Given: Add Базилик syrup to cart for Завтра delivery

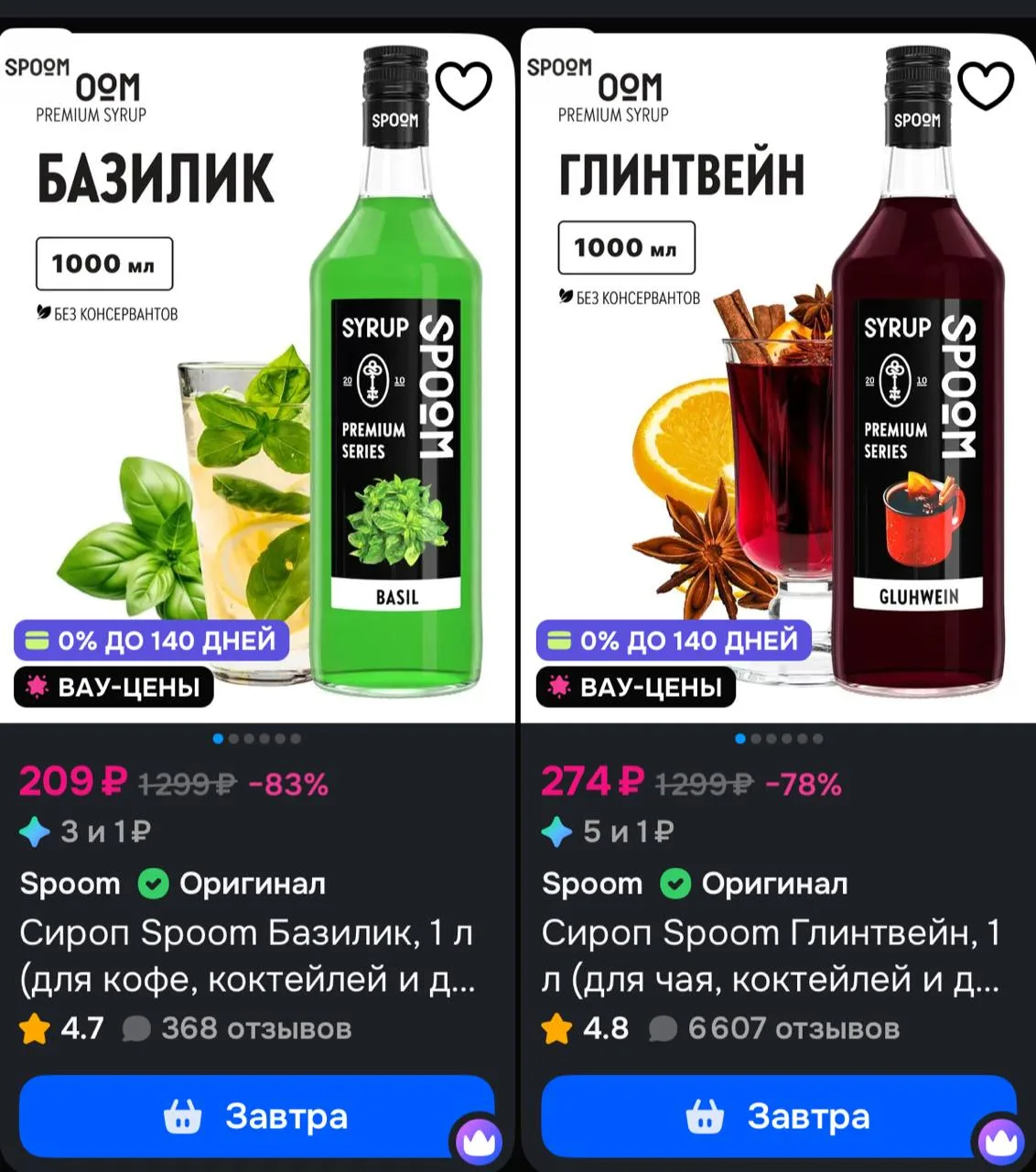Looking at the screenshot, I should pyautogui.click(x=255, y=1116).
